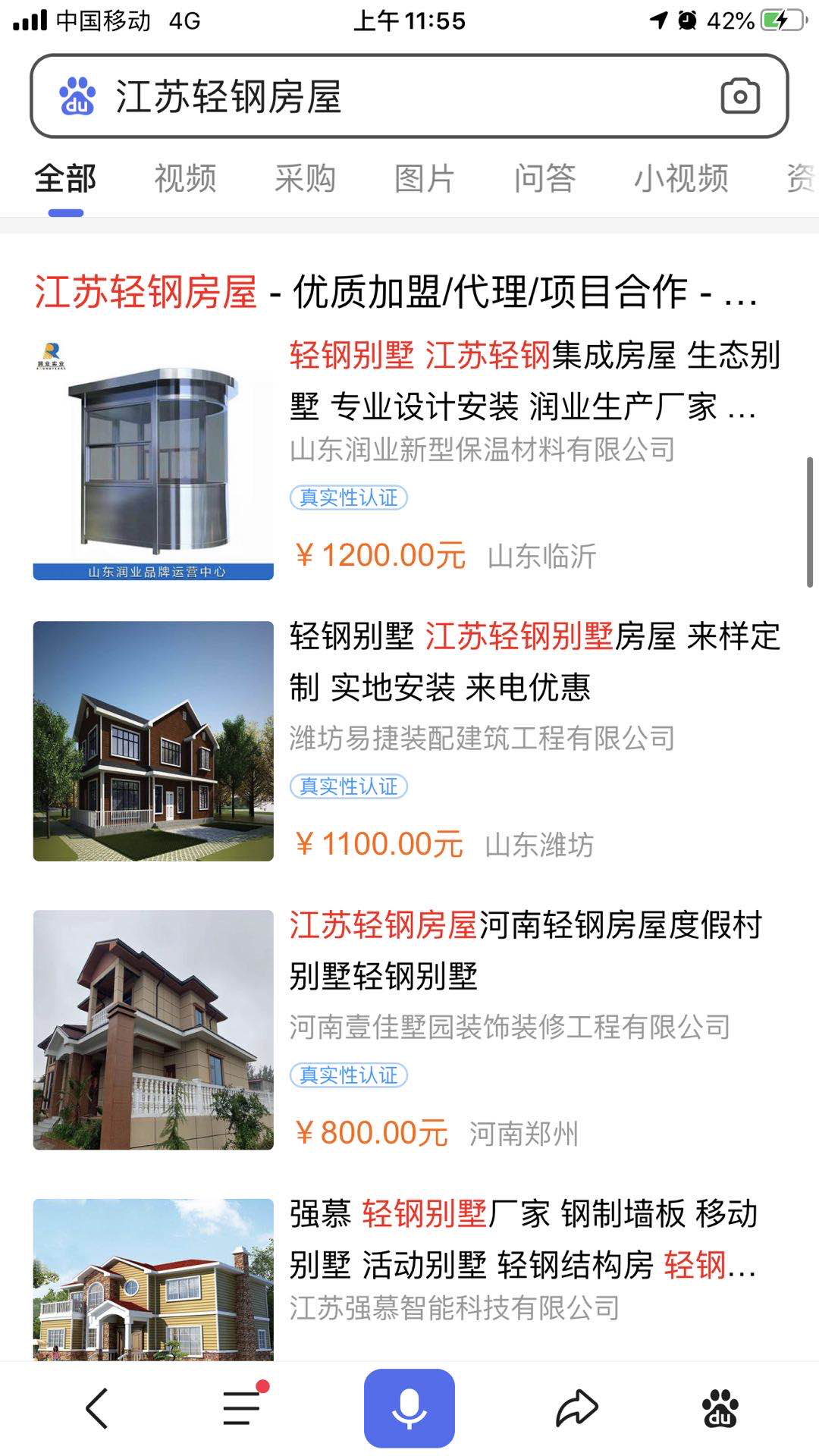Viewport: 819px width, 1456px height.
Task: Go back using the bottom back arrow
Action: (x=97, y=1408)
